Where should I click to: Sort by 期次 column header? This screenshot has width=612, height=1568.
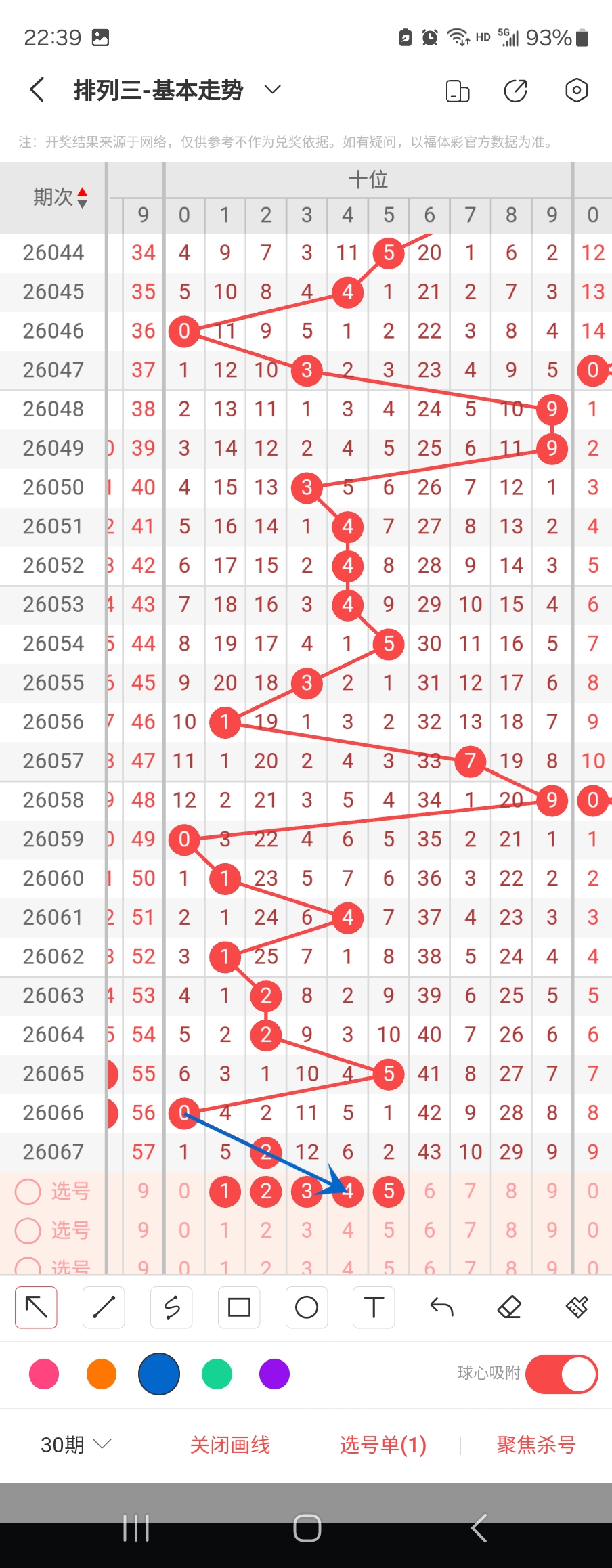pos(61,197)
